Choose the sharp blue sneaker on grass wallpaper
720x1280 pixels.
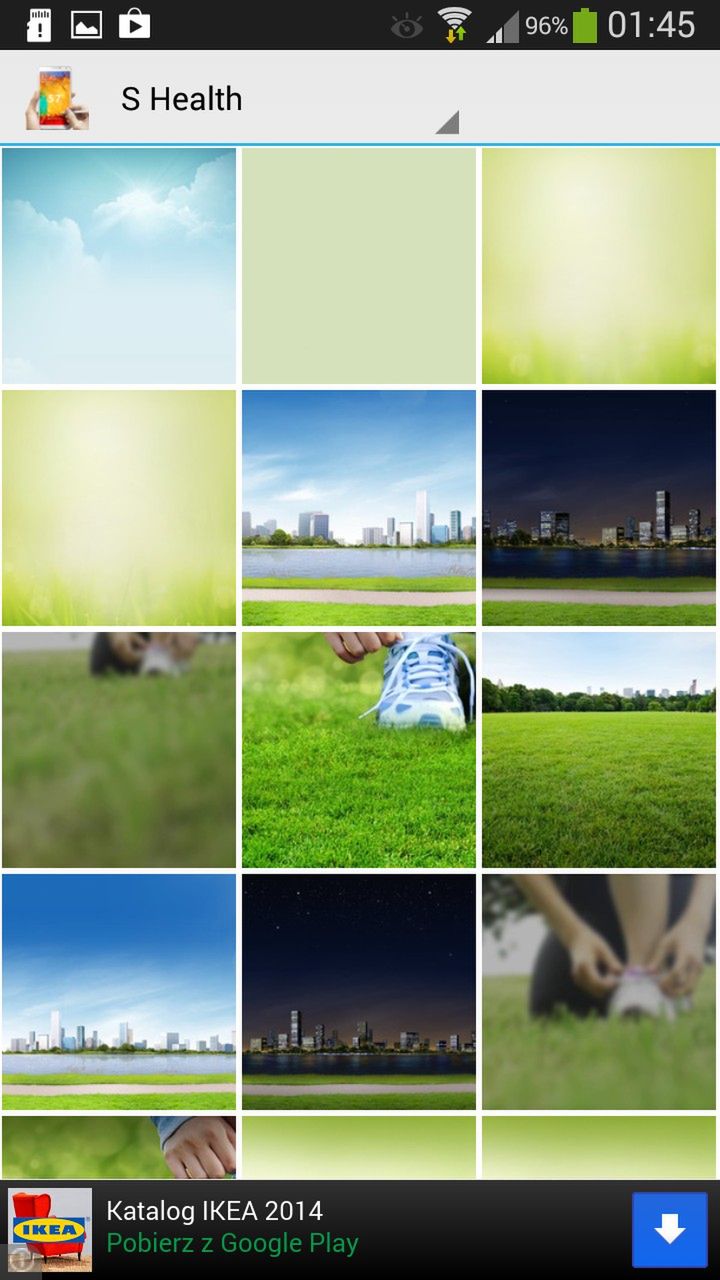[359, 750]
